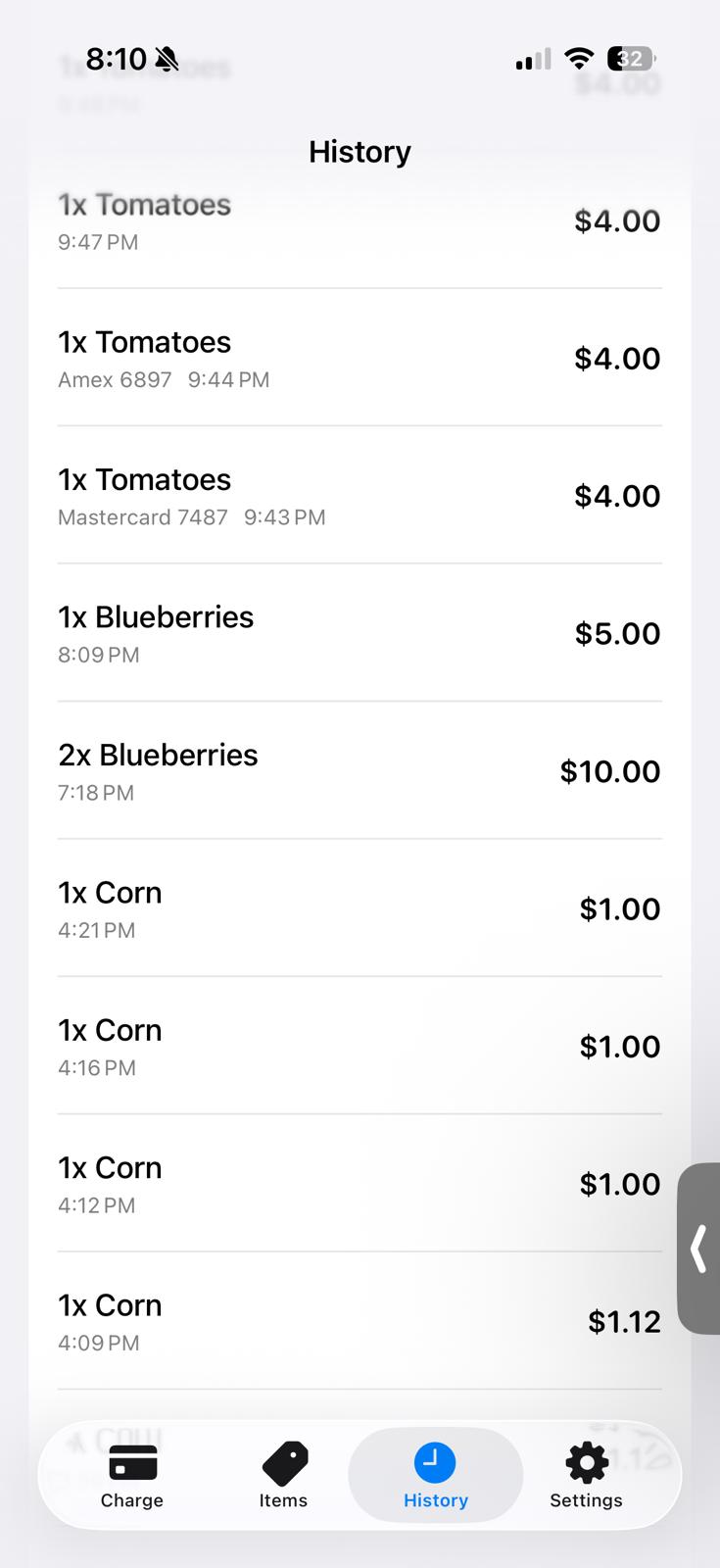720x1568 pixels.
Task: View the $1.12 Corn sale at 4:09 PM
Action: [x=360, y=1321]
